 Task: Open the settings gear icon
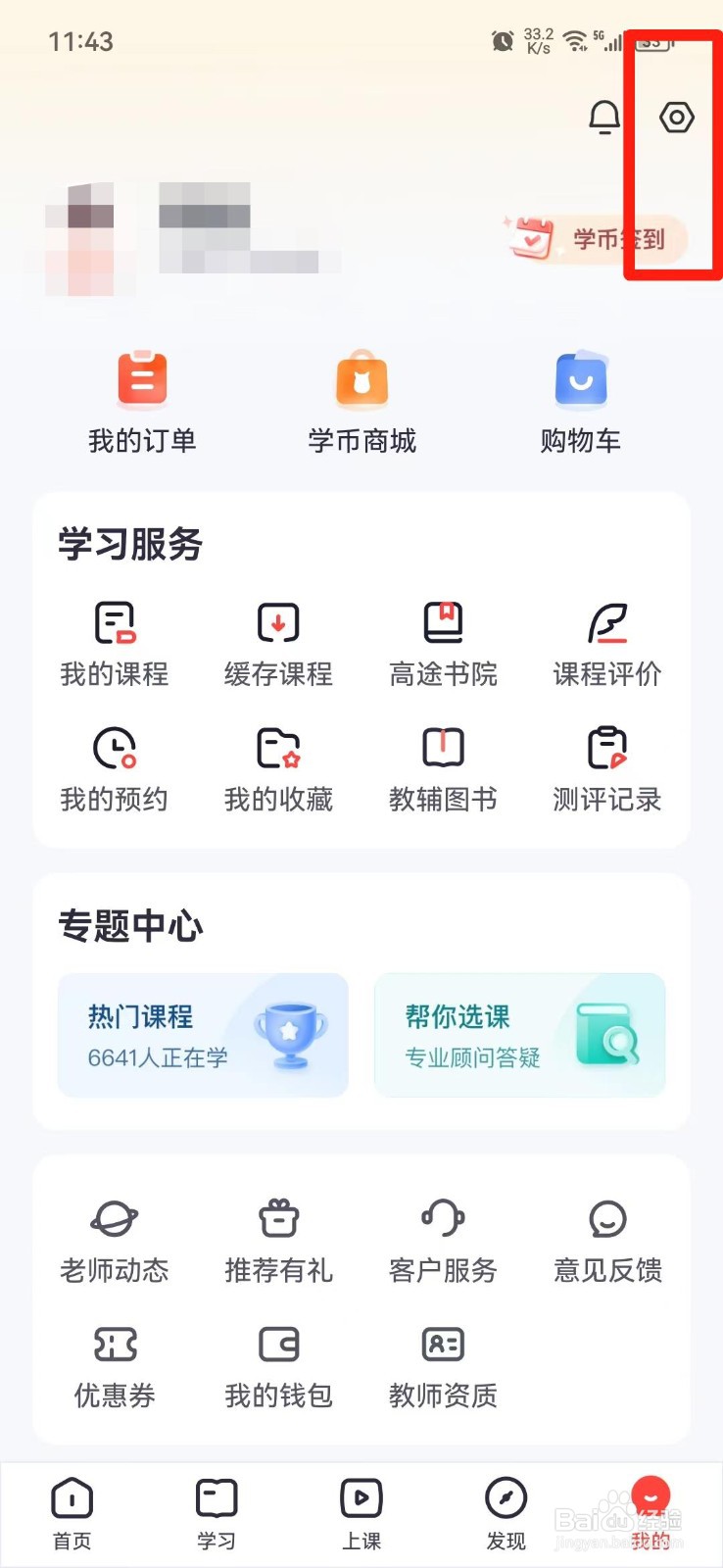[676, 118]
